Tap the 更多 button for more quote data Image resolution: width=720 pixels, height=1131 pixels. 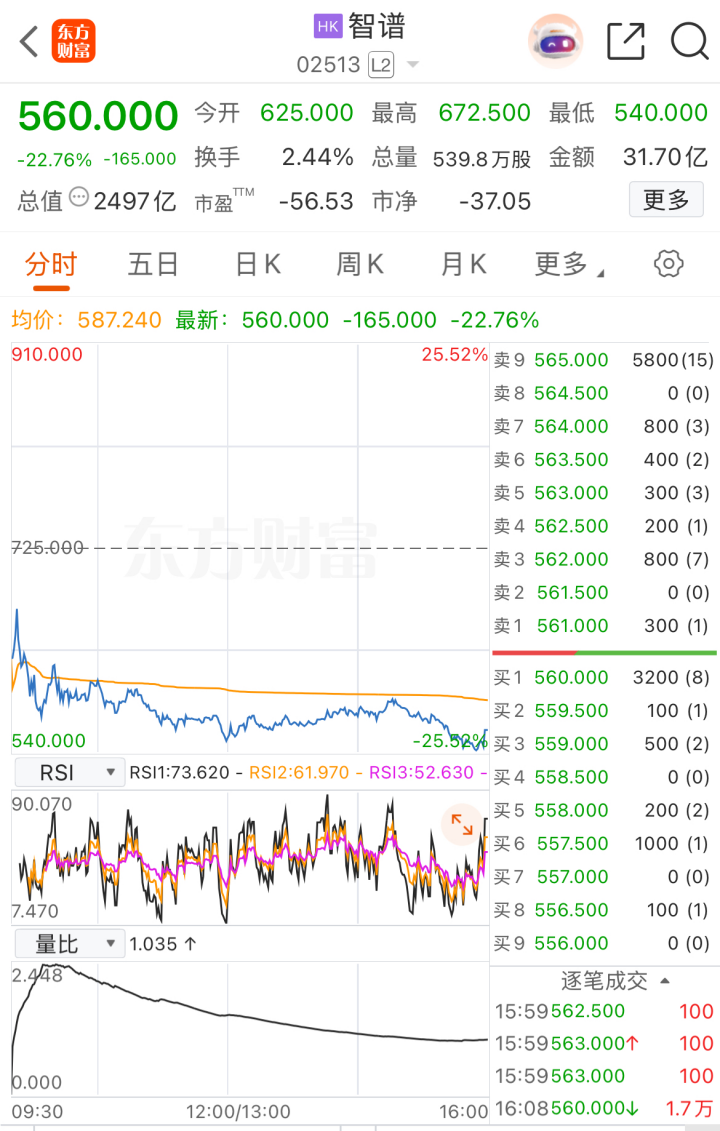click(x=666, y=200)
